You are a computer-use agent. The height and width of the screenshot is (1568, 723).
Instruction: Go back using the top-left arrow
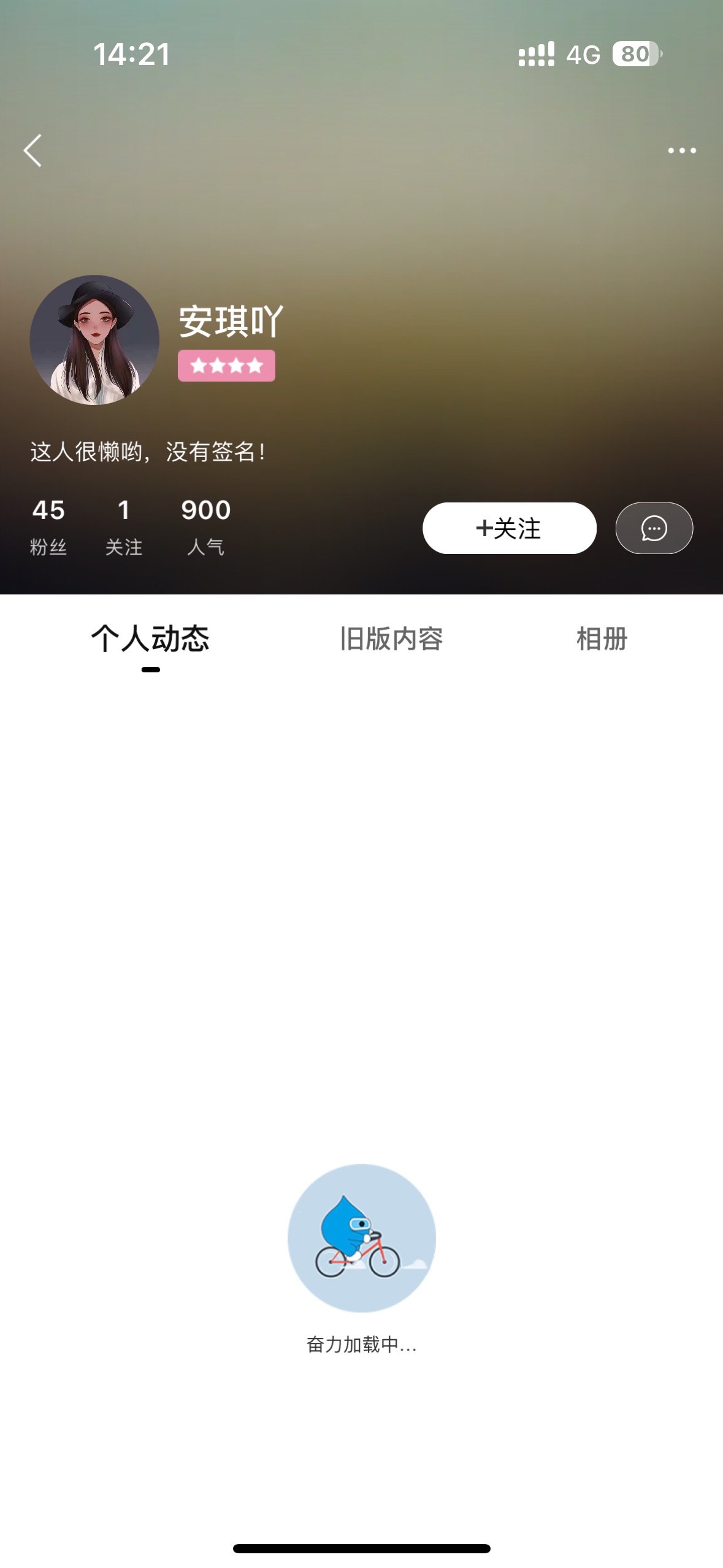[33, 150]
